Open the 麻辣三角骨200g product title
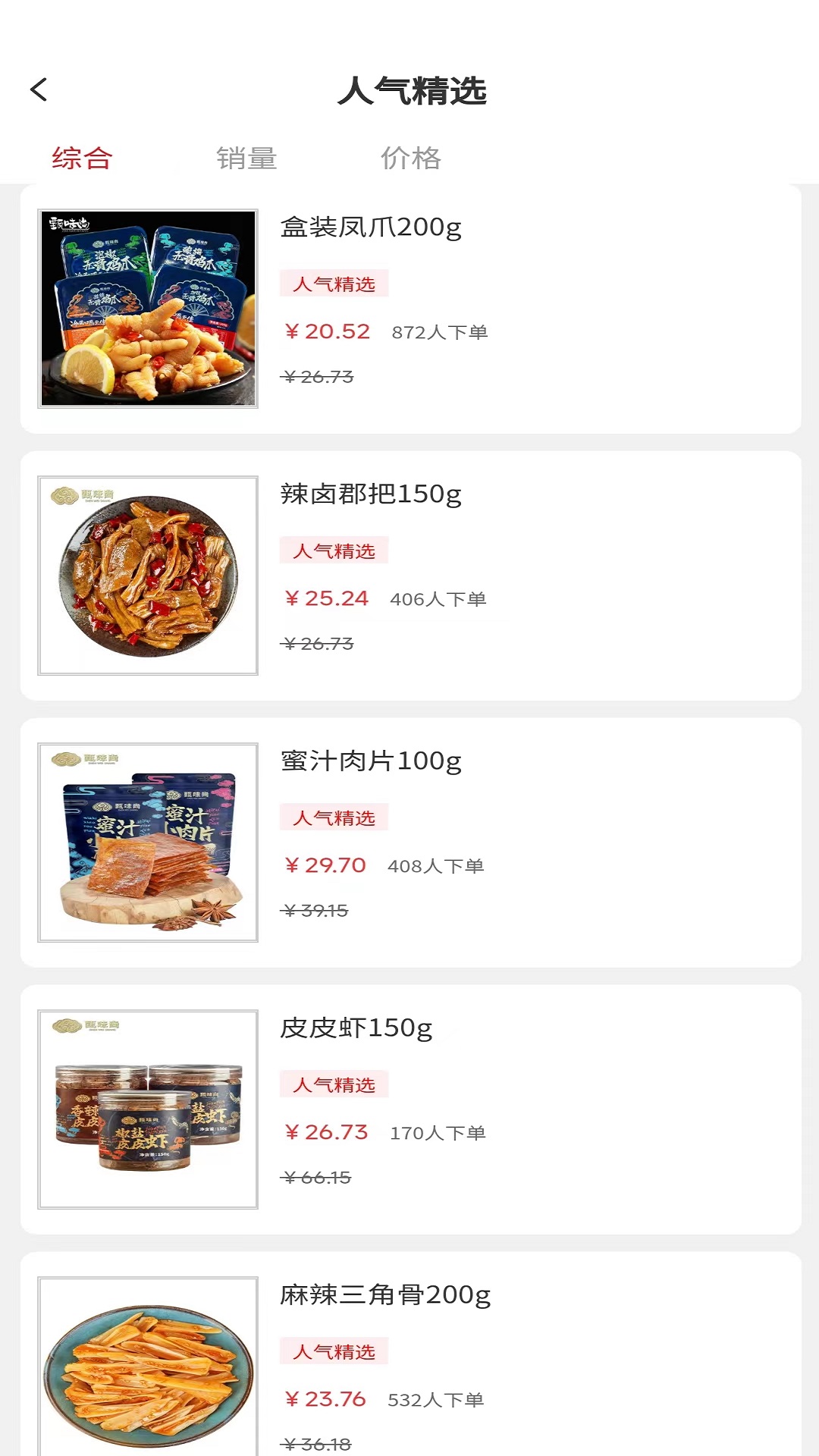 (385, 1294)
